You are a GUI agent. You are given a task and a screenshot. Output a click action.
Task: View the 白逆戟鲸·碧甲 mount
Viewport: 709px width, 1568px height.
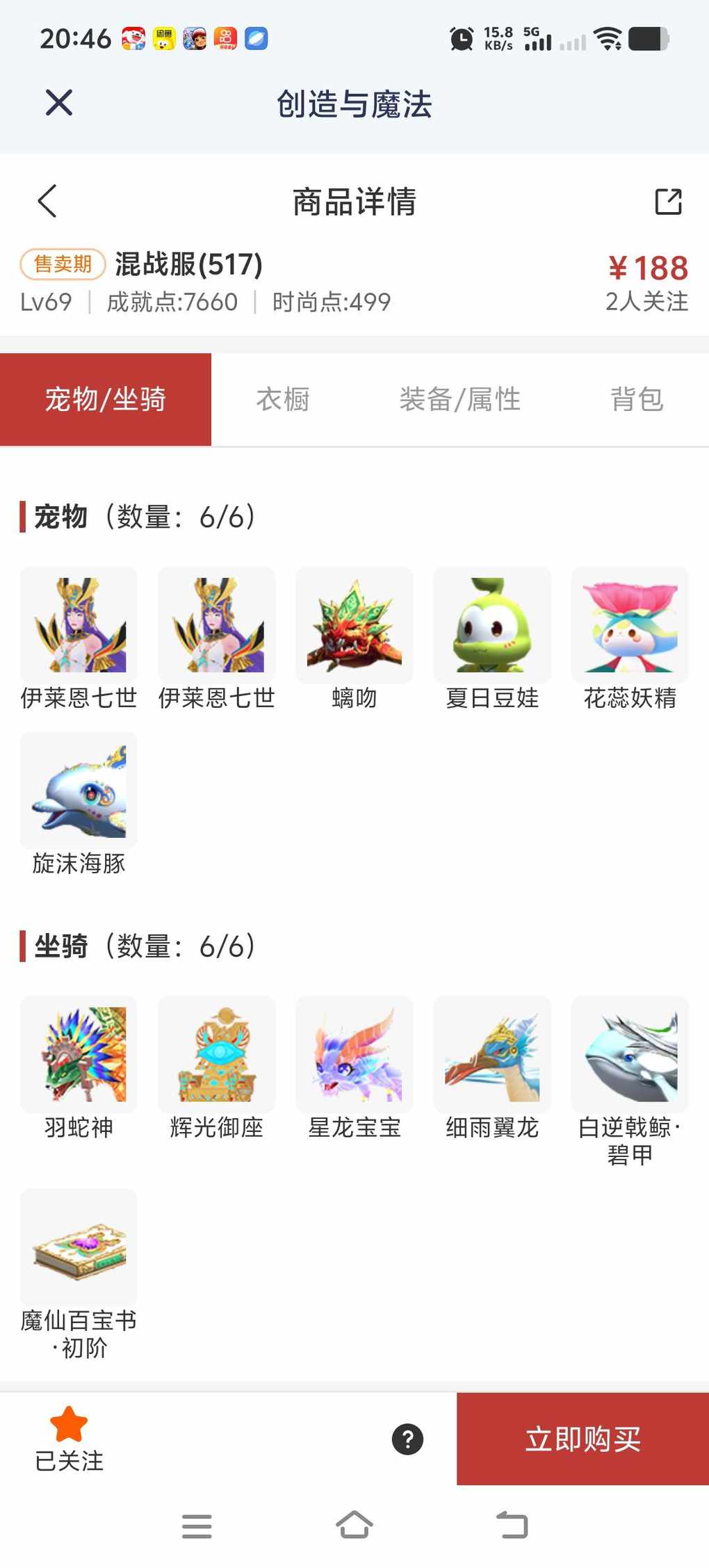[x=630, y=1054]
